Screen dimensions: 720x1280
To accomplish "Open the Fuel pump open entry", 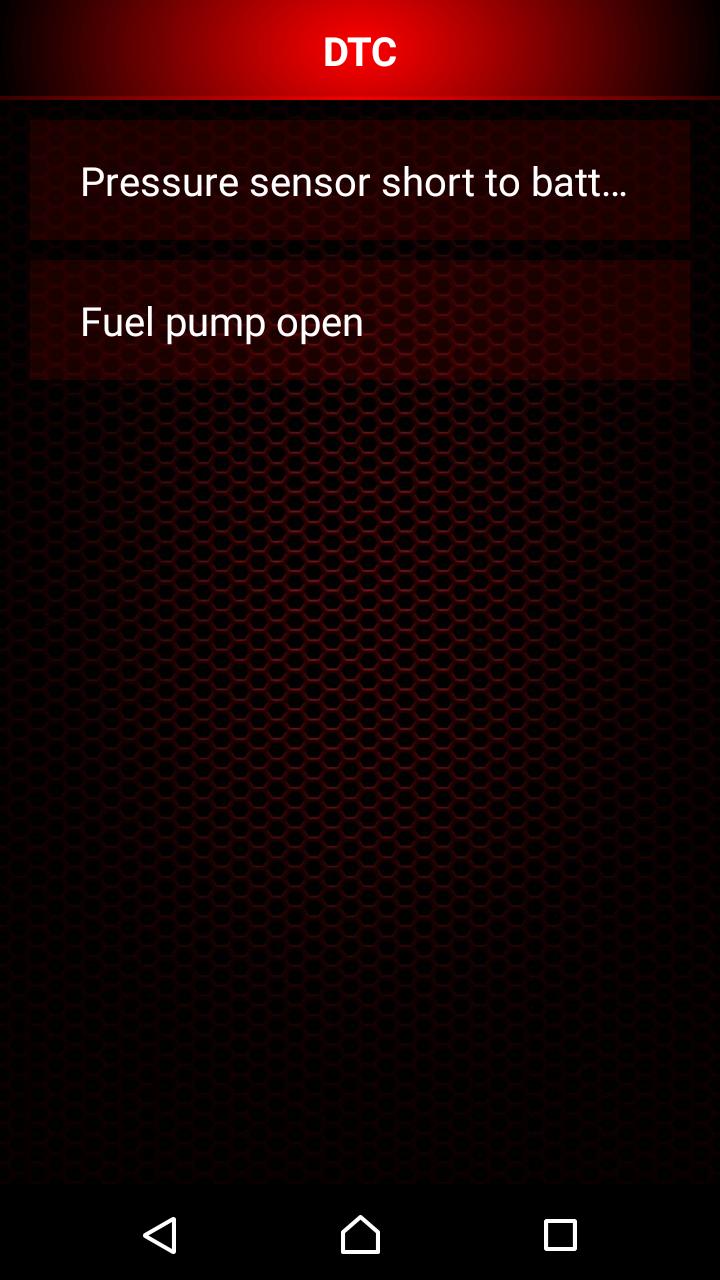I will point(359,322).
